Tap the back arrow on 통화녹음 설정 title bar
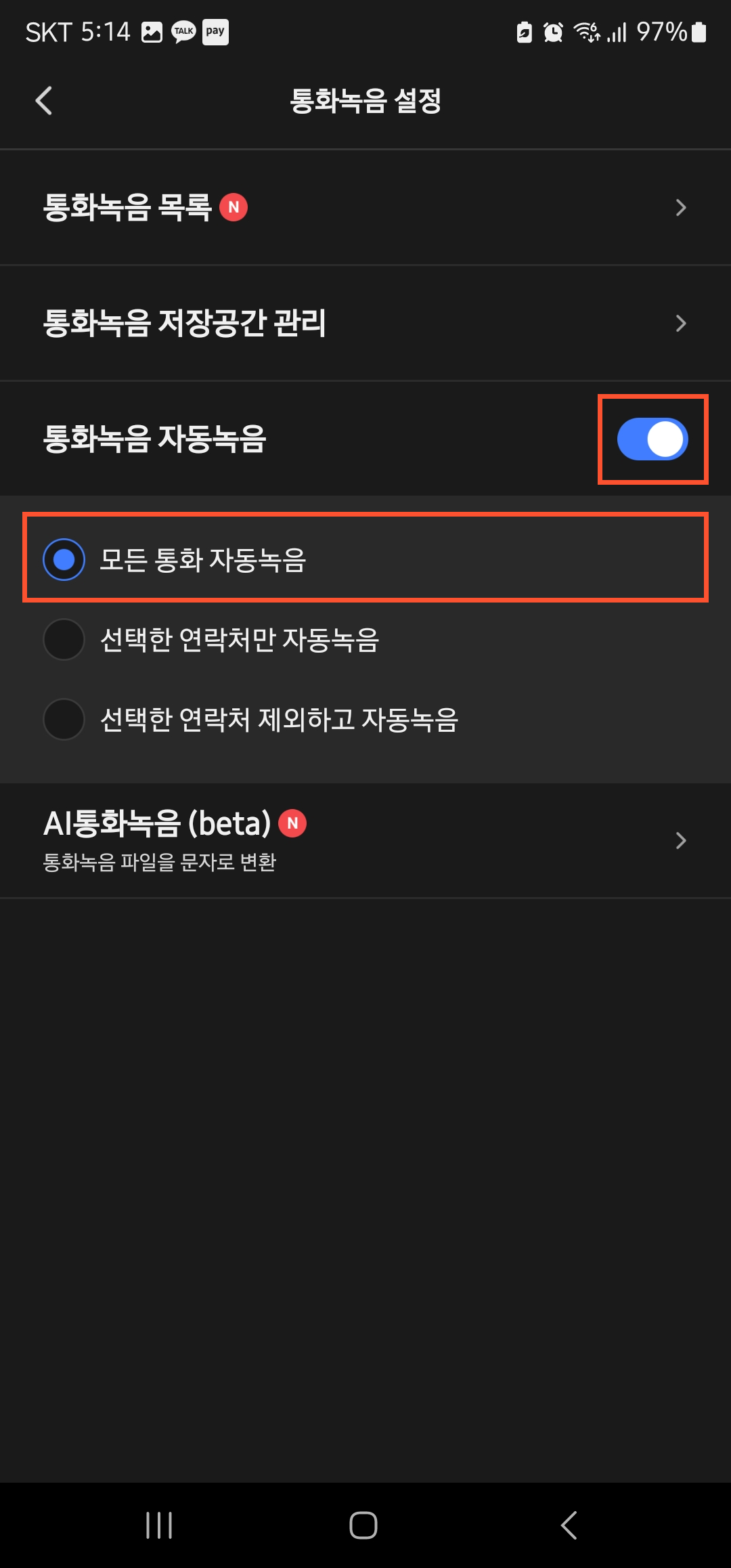This screenshot has width=731, height=1568. (44, 101)
